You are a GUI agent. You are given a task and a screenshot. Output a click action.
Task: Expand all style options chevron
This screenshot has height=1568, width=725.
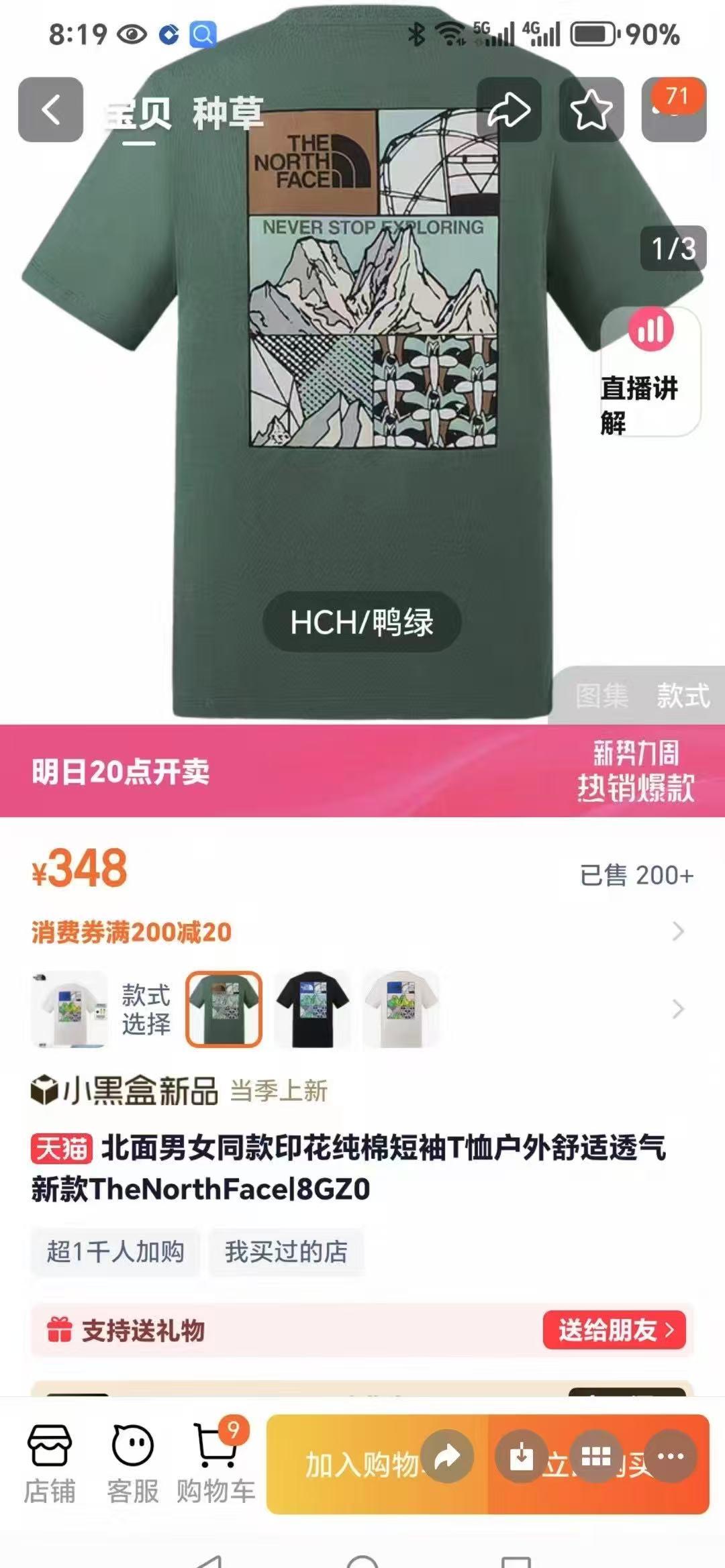(x=678, y=1009)
